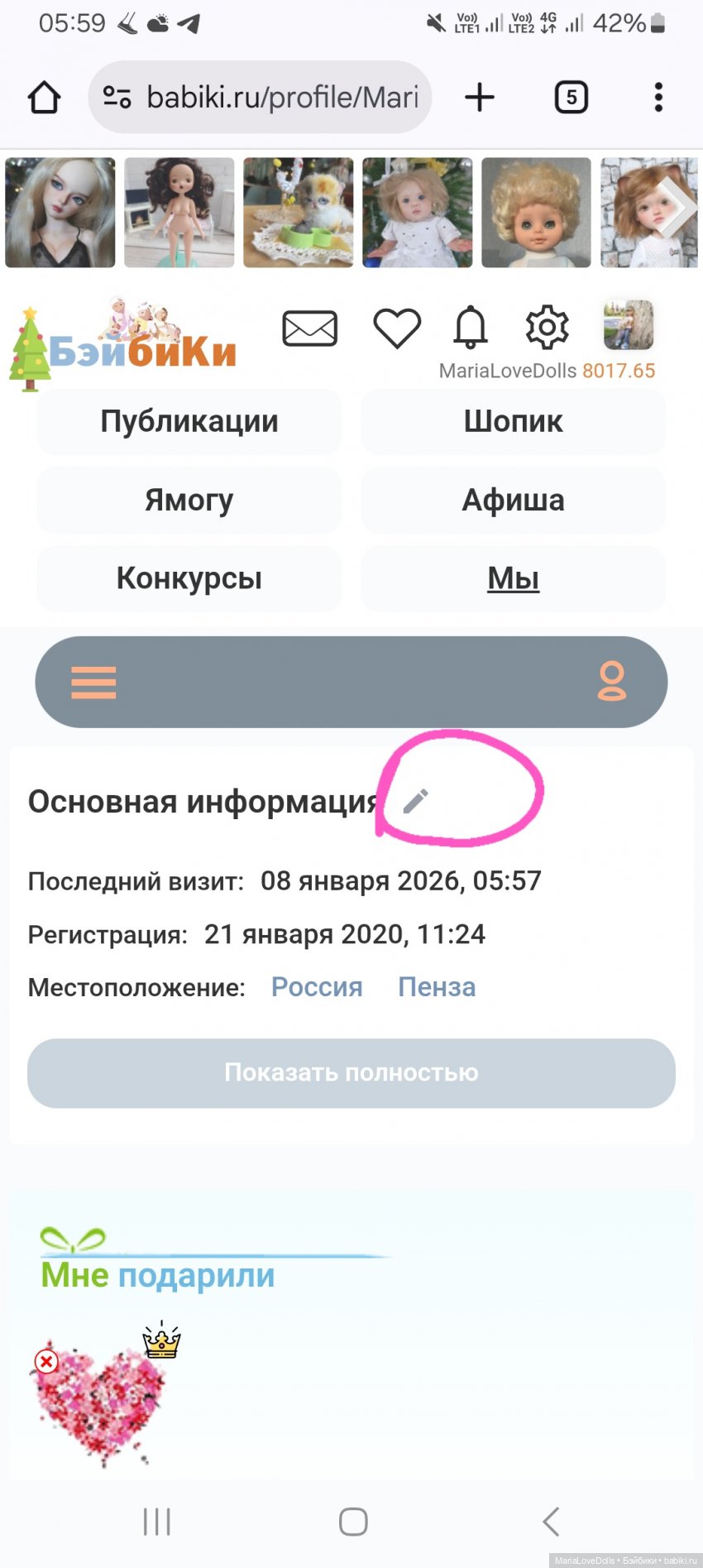Select the Мы section

(513, 578)
